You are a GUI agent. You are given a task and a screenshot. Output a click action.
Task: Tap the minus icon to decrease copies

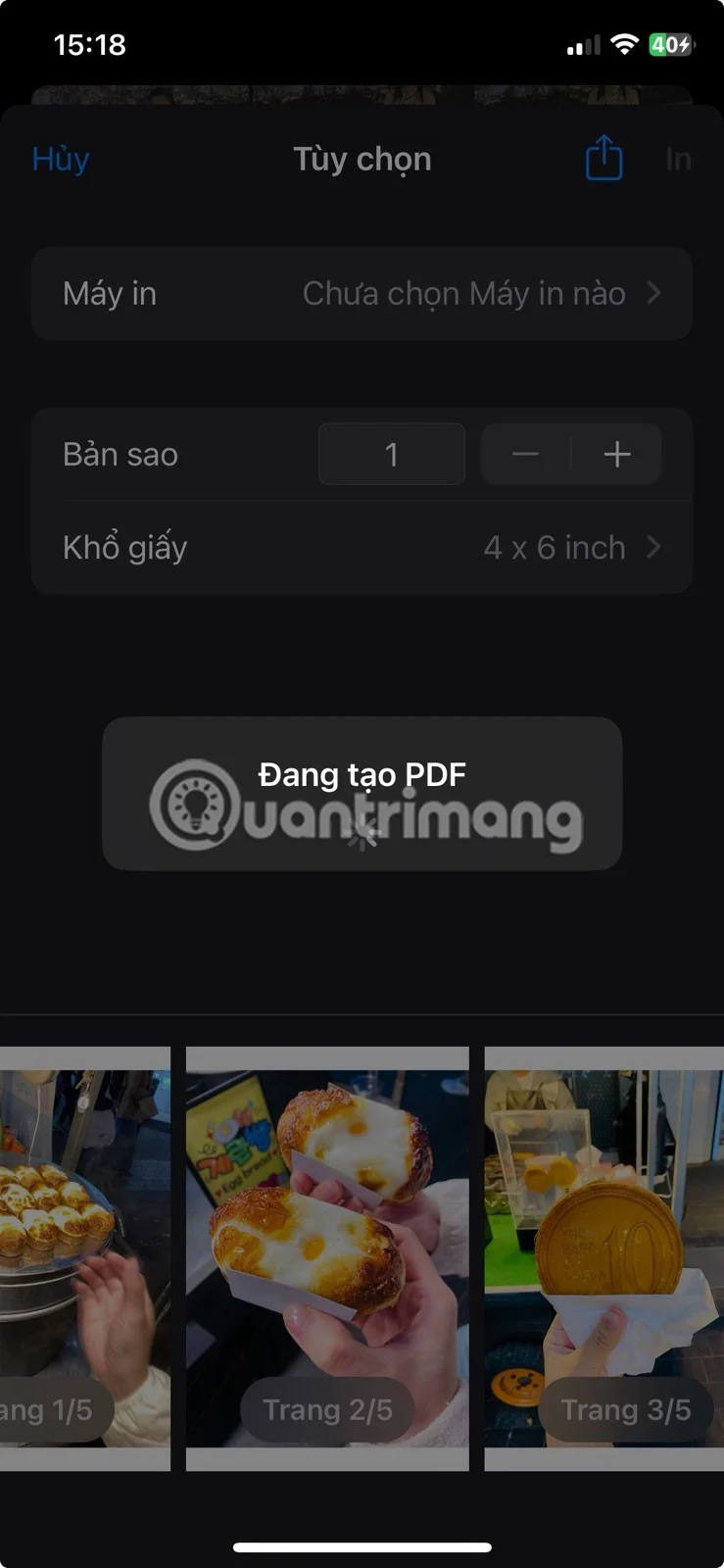pyautogui.click(x=525, y=454)
